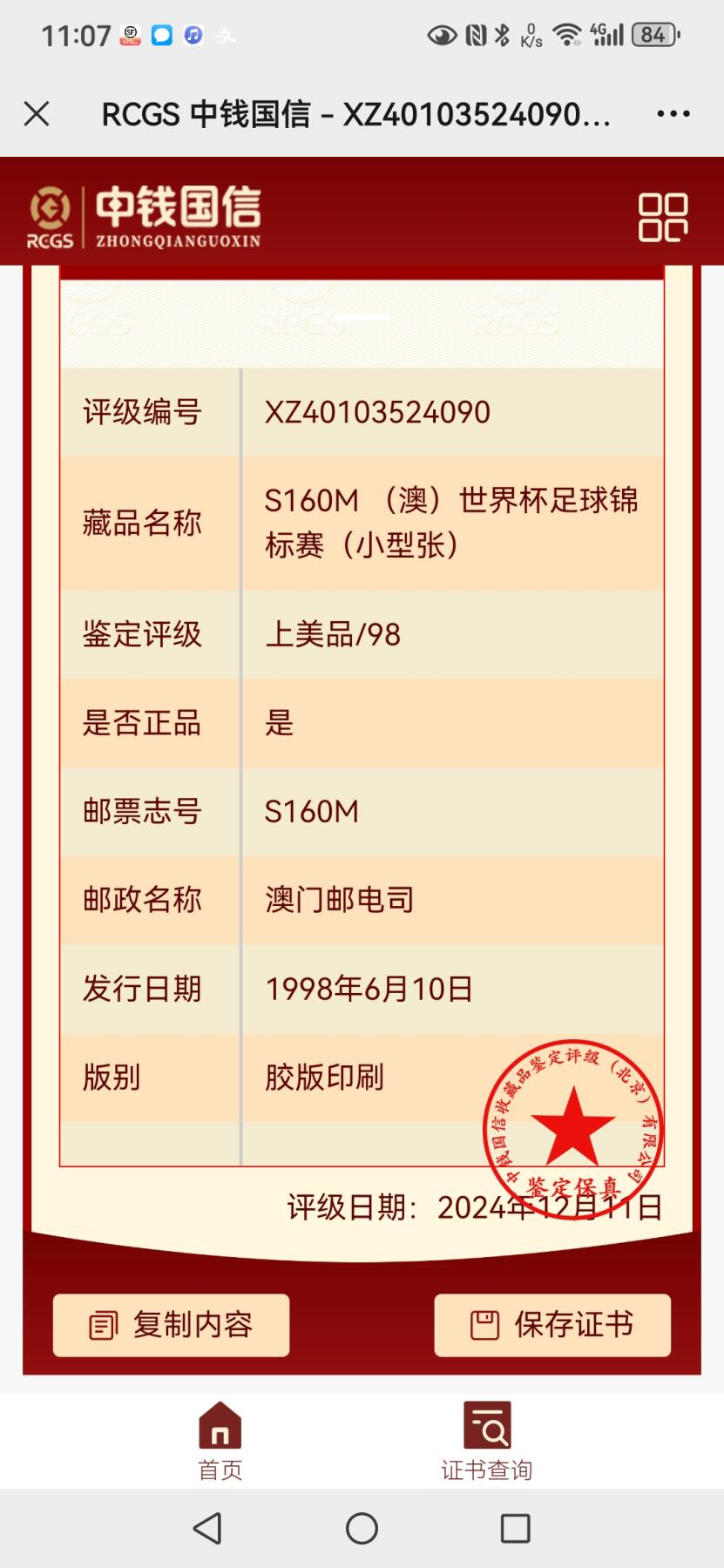Open the grid menu icon in header

pos(662,217)
